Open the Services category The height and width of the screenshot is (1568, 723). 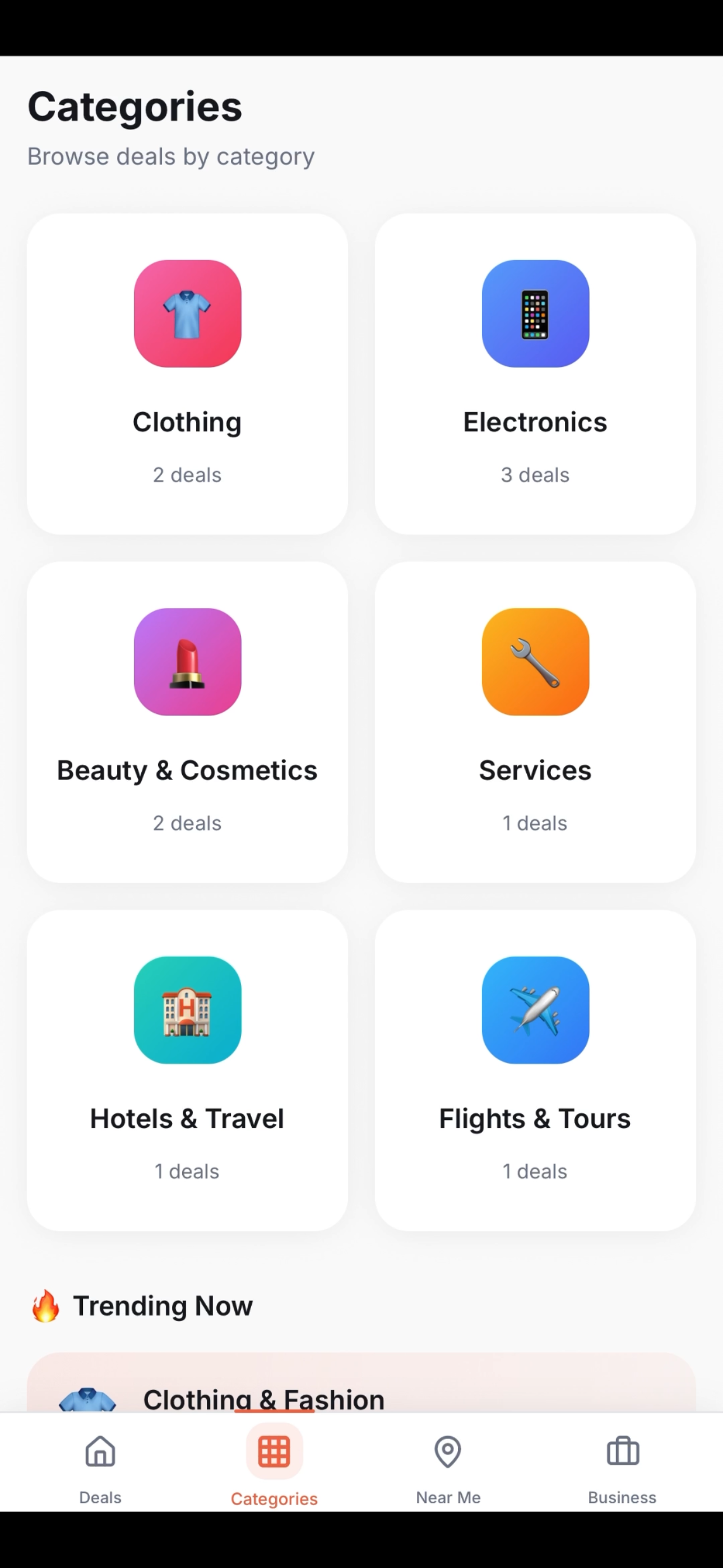tap(535, 722)
